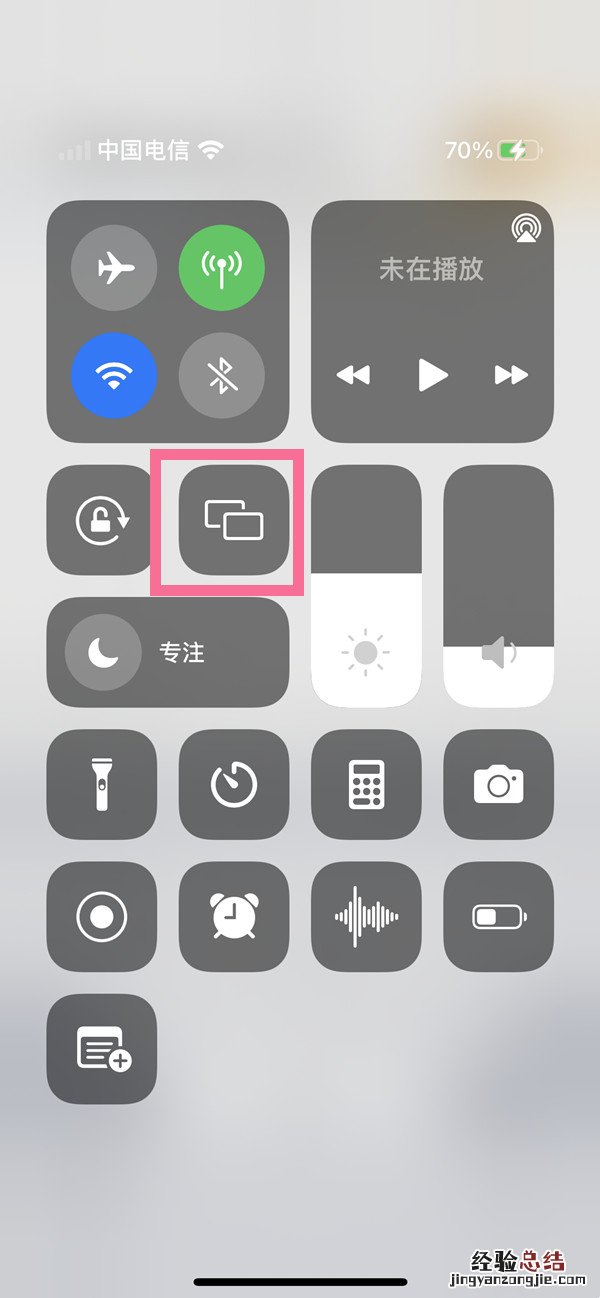Disable Wi-Fi

[114, 375]
